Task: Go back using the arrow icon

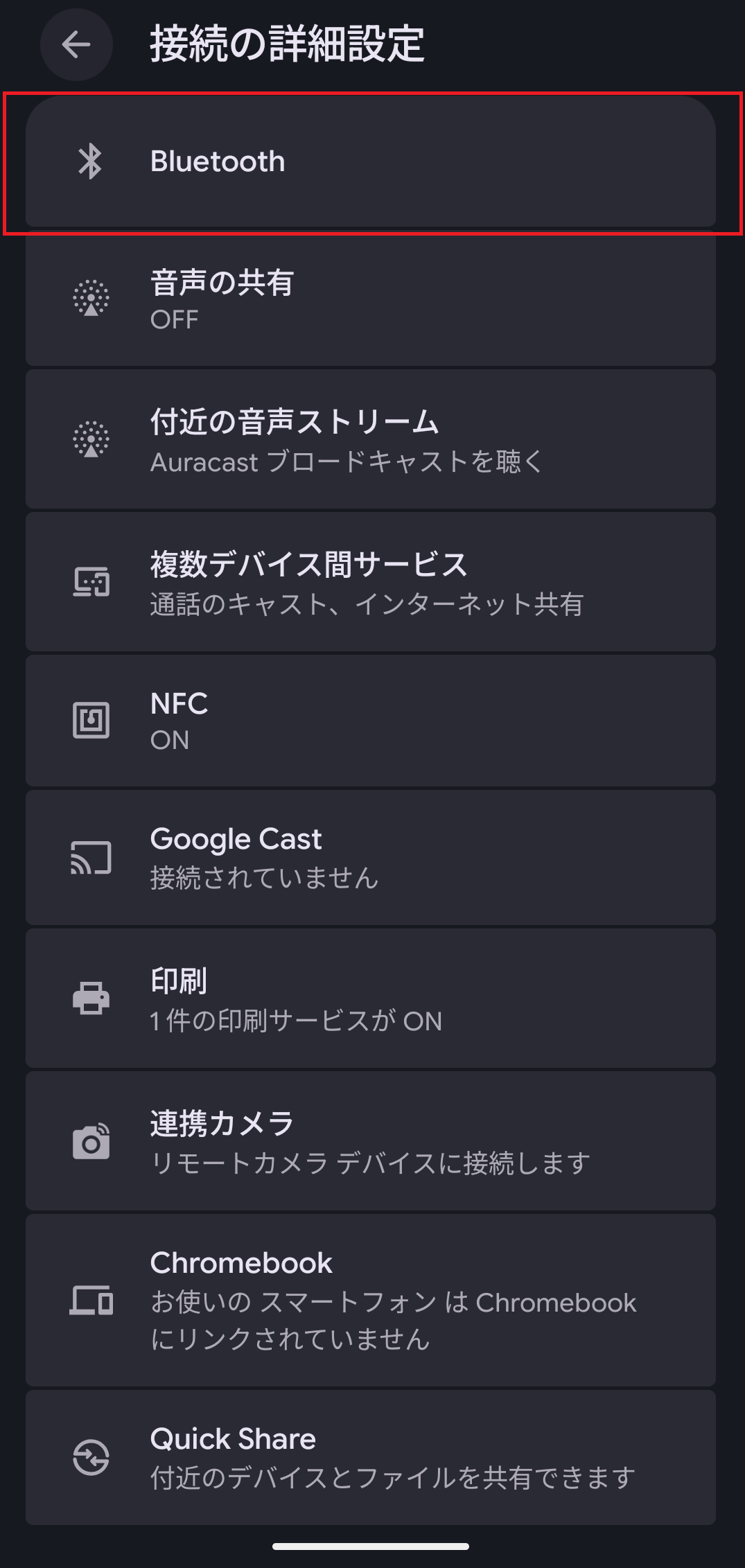Action: [x=76, y=45]
